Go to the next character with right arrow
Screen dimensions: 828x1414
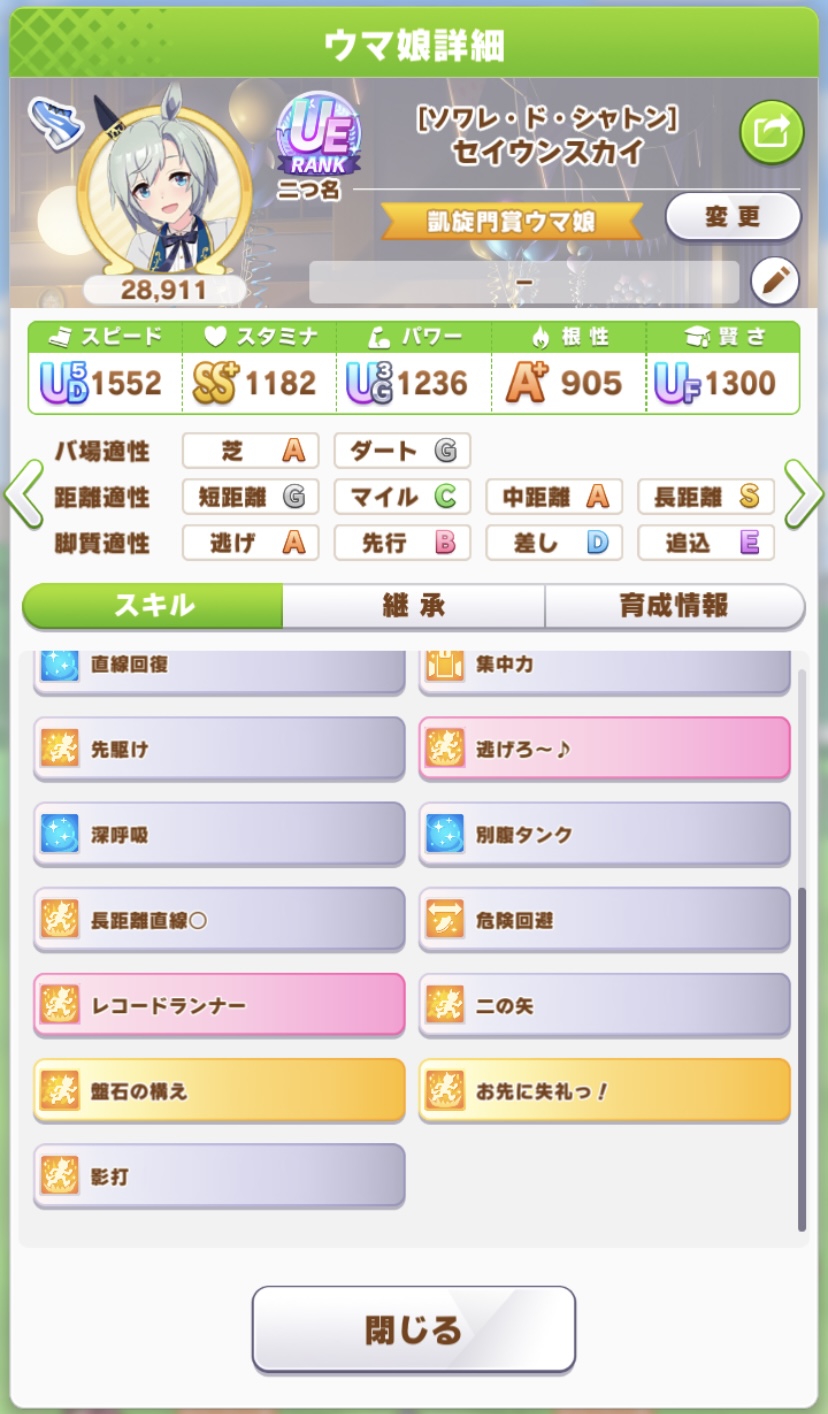(803, 495)
